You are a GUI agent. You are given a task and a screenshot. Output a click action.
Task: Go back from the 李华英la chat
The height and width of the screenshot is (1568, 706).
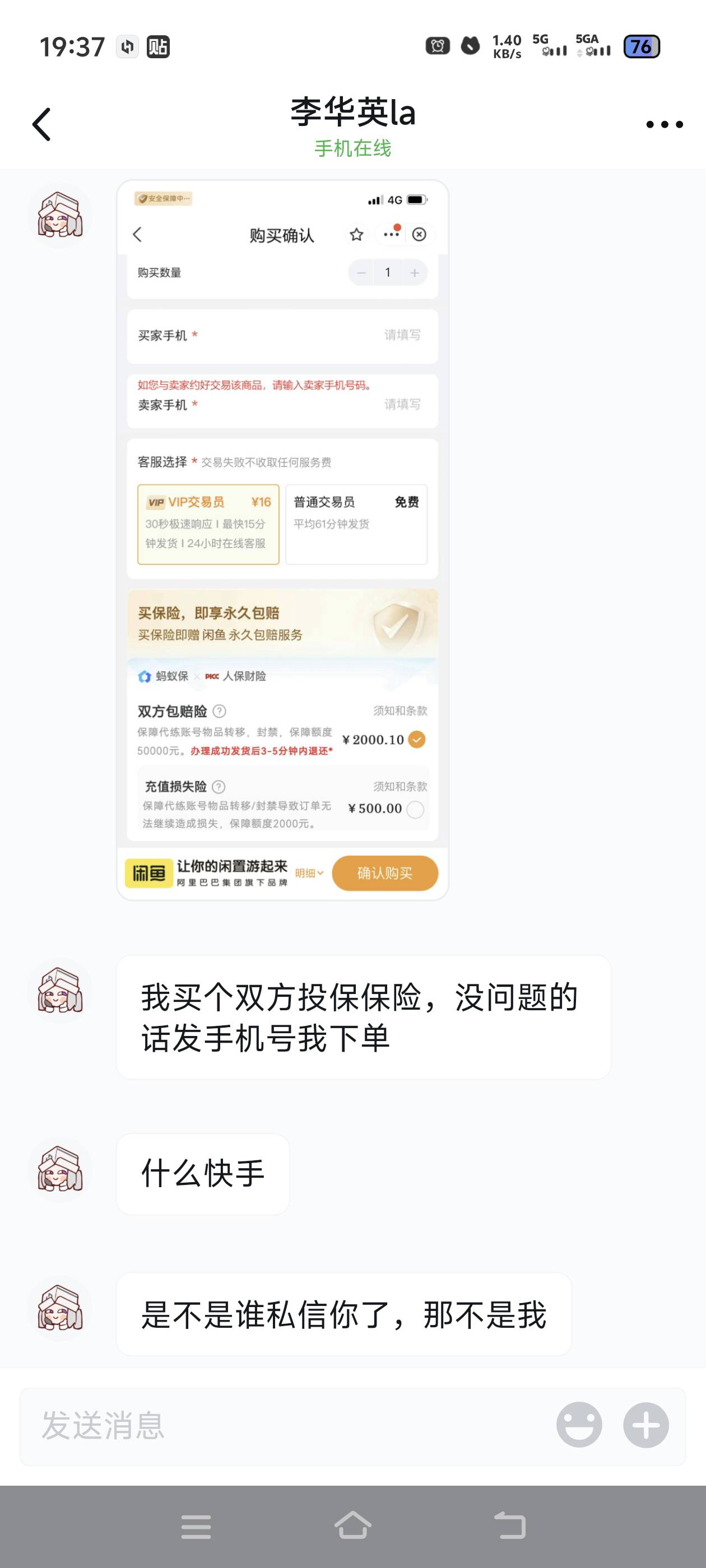[41, 125]
